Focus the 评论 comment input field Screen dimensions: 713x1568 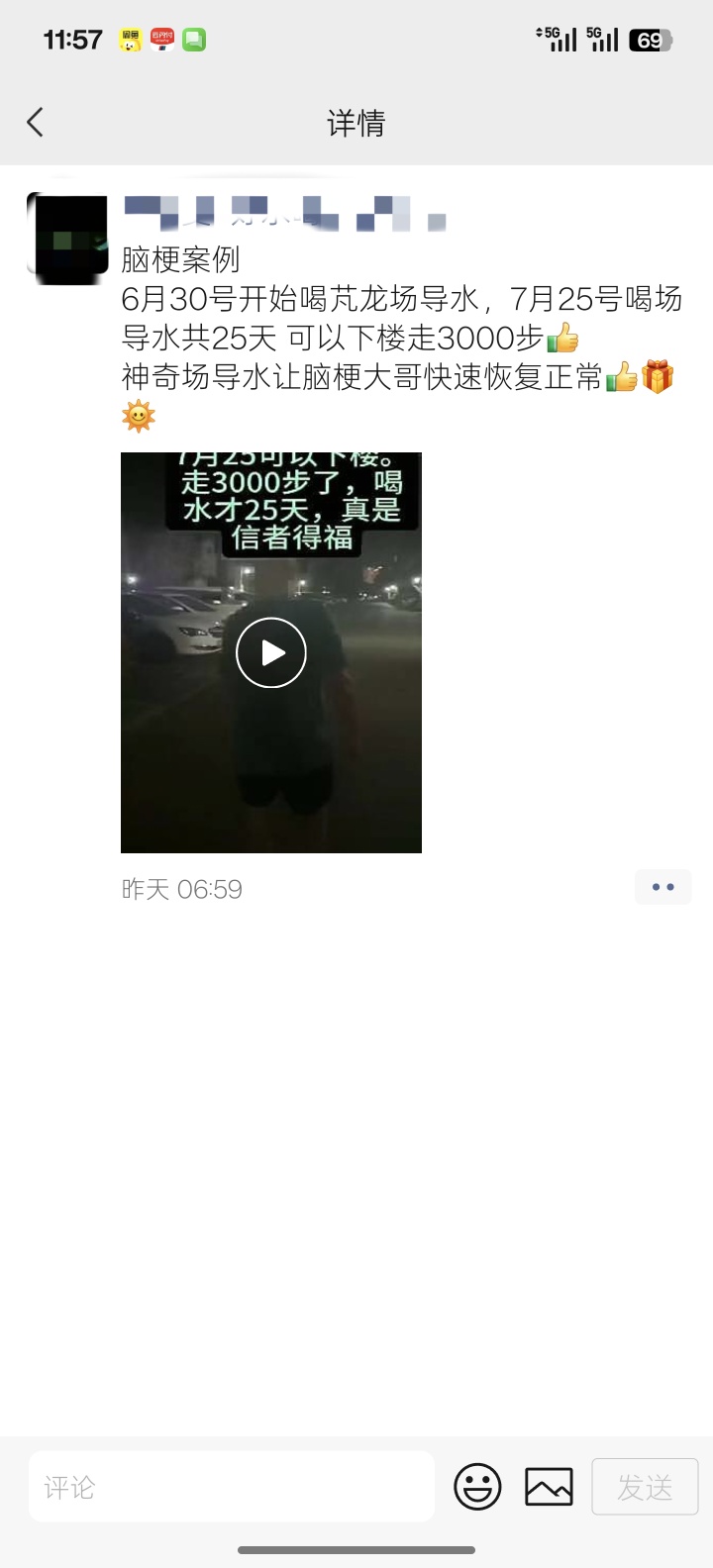point(232,1487)
